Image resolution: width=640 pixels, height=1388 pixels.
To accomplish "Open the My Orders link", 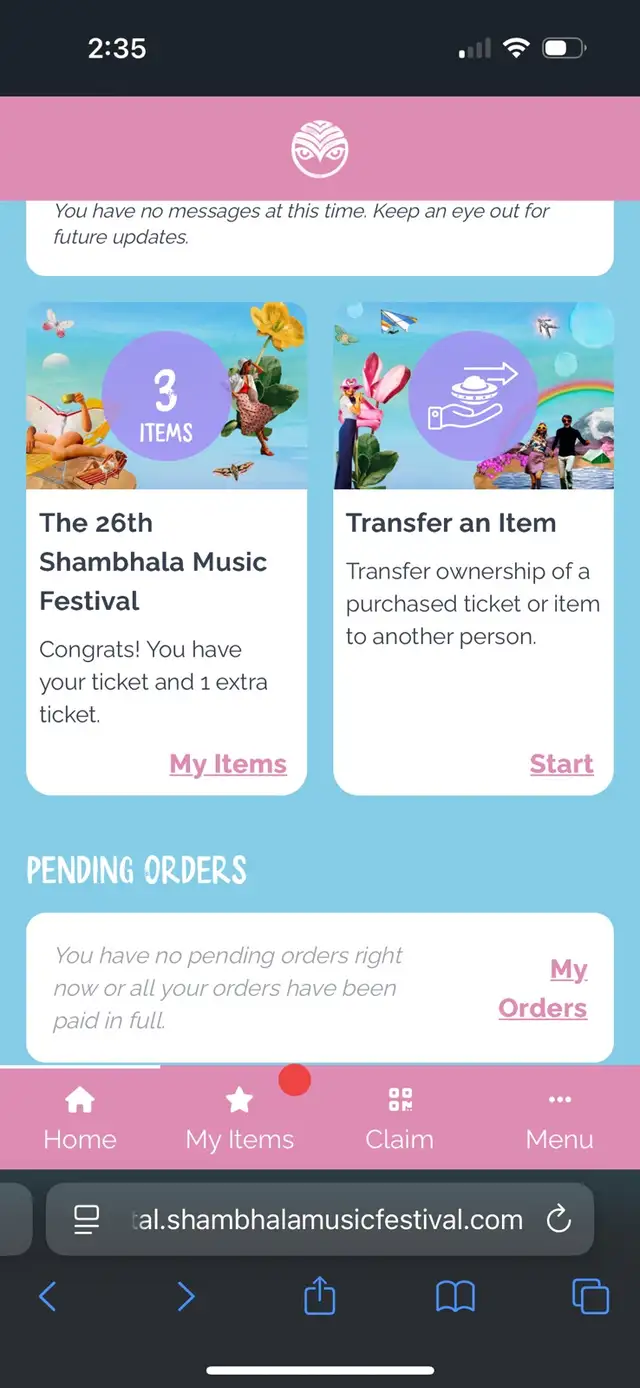I will point(543,988).
